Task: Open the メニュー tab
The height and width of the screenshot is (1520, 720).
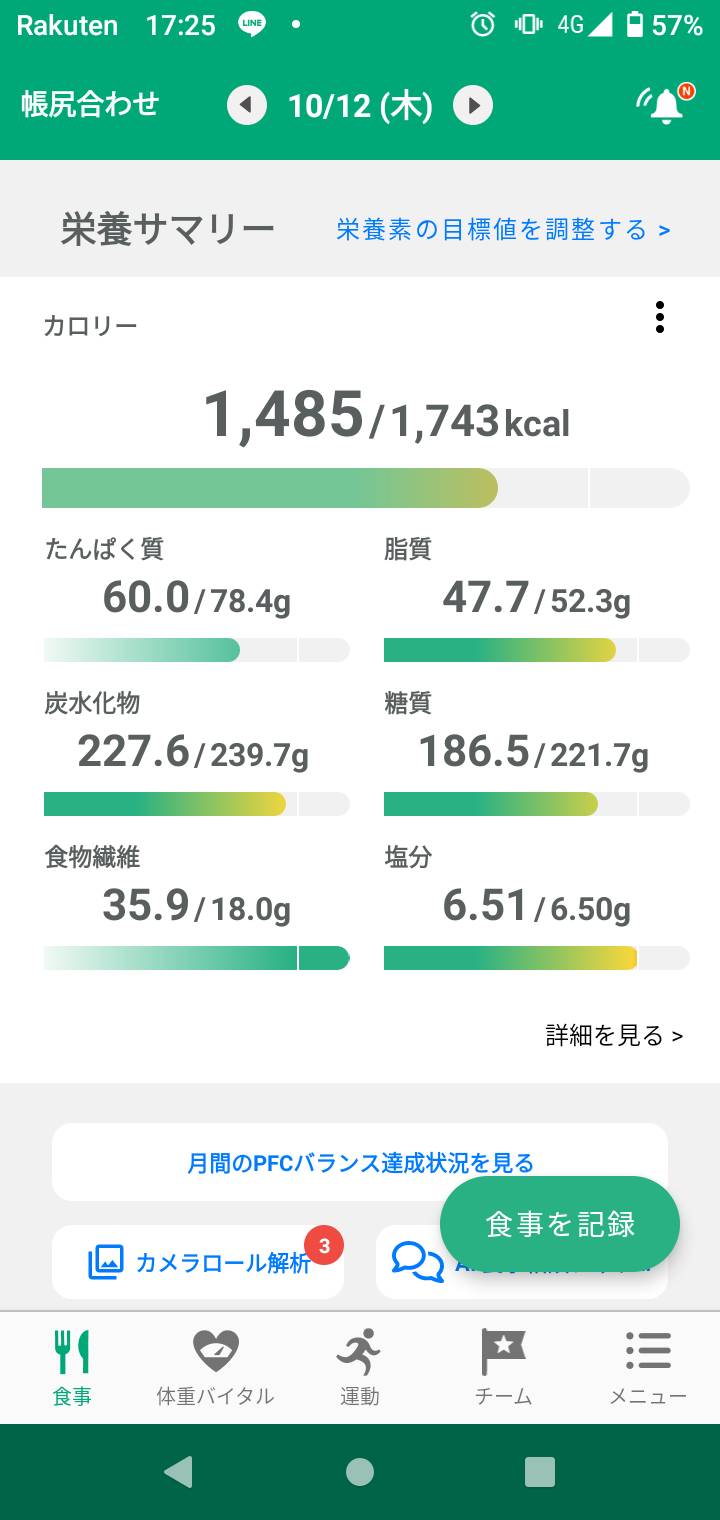Action: [648, 1367]
